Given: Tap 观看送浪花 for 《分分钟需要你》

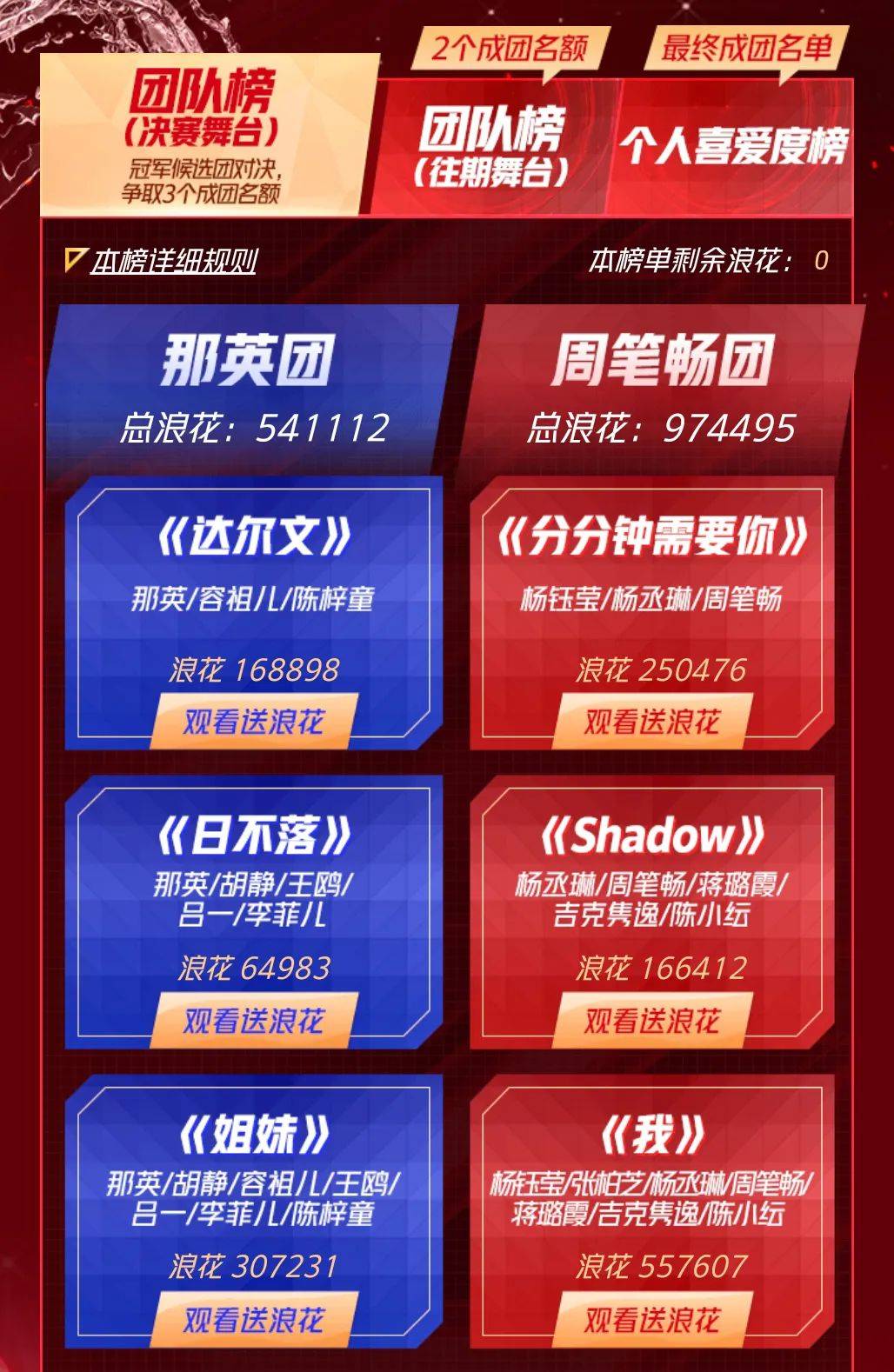Looking at the screenshot, I should click(652, 721).
